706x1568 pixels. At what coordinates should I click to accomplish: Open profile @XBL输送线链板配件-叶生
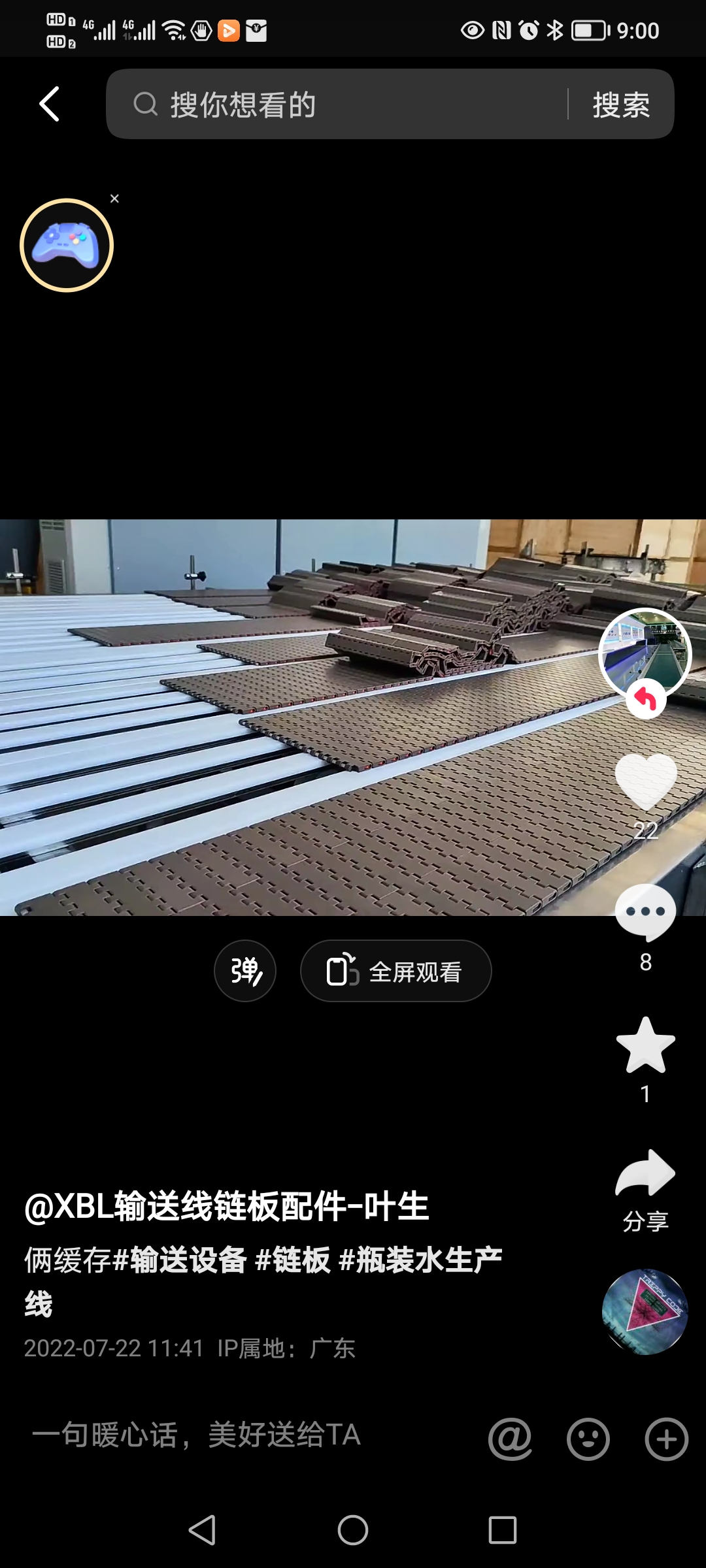(x=226, y=1205)
